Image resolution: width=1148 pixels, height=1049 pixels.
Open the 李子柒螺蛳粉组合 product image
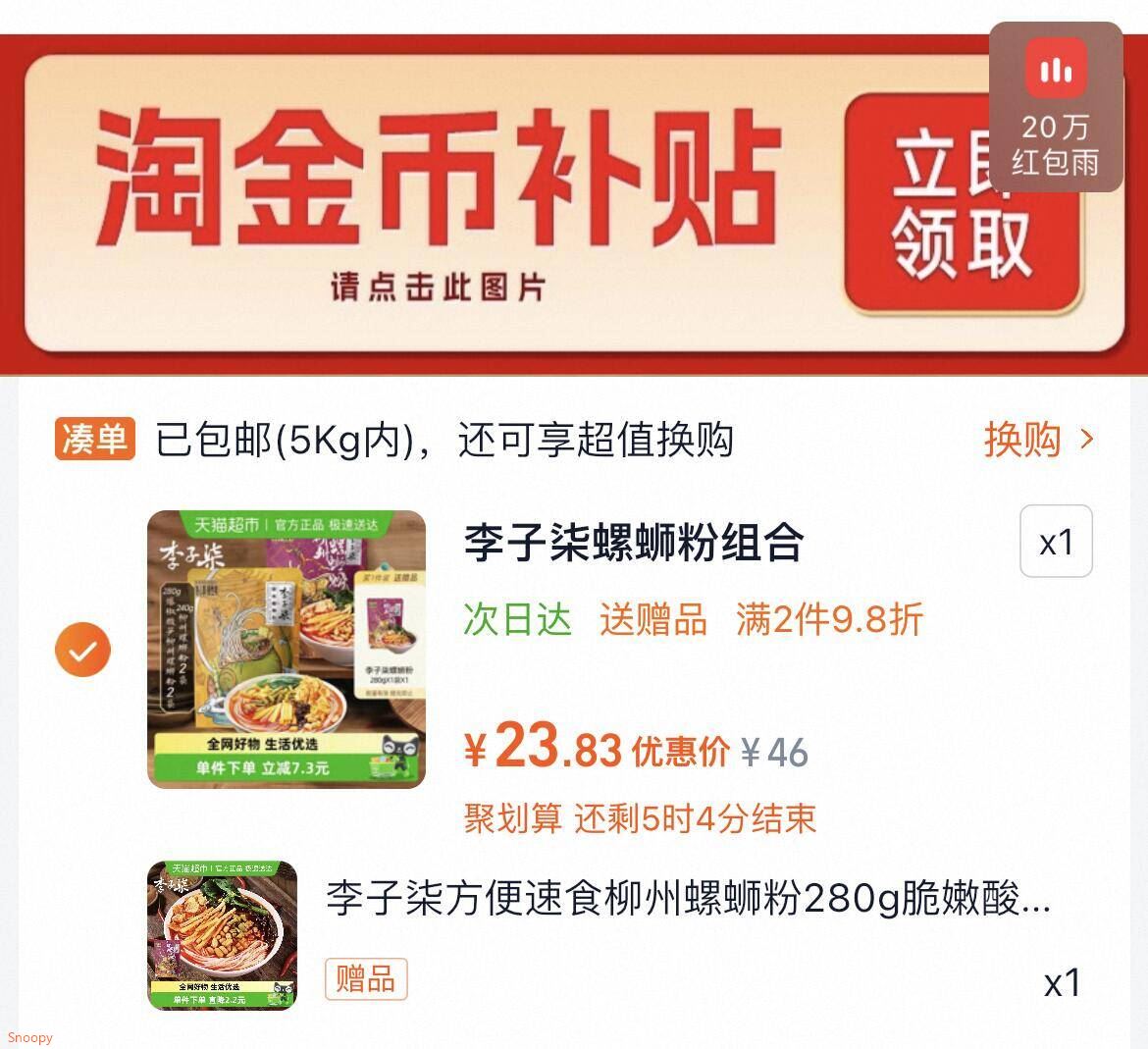[x=287, y=650]
